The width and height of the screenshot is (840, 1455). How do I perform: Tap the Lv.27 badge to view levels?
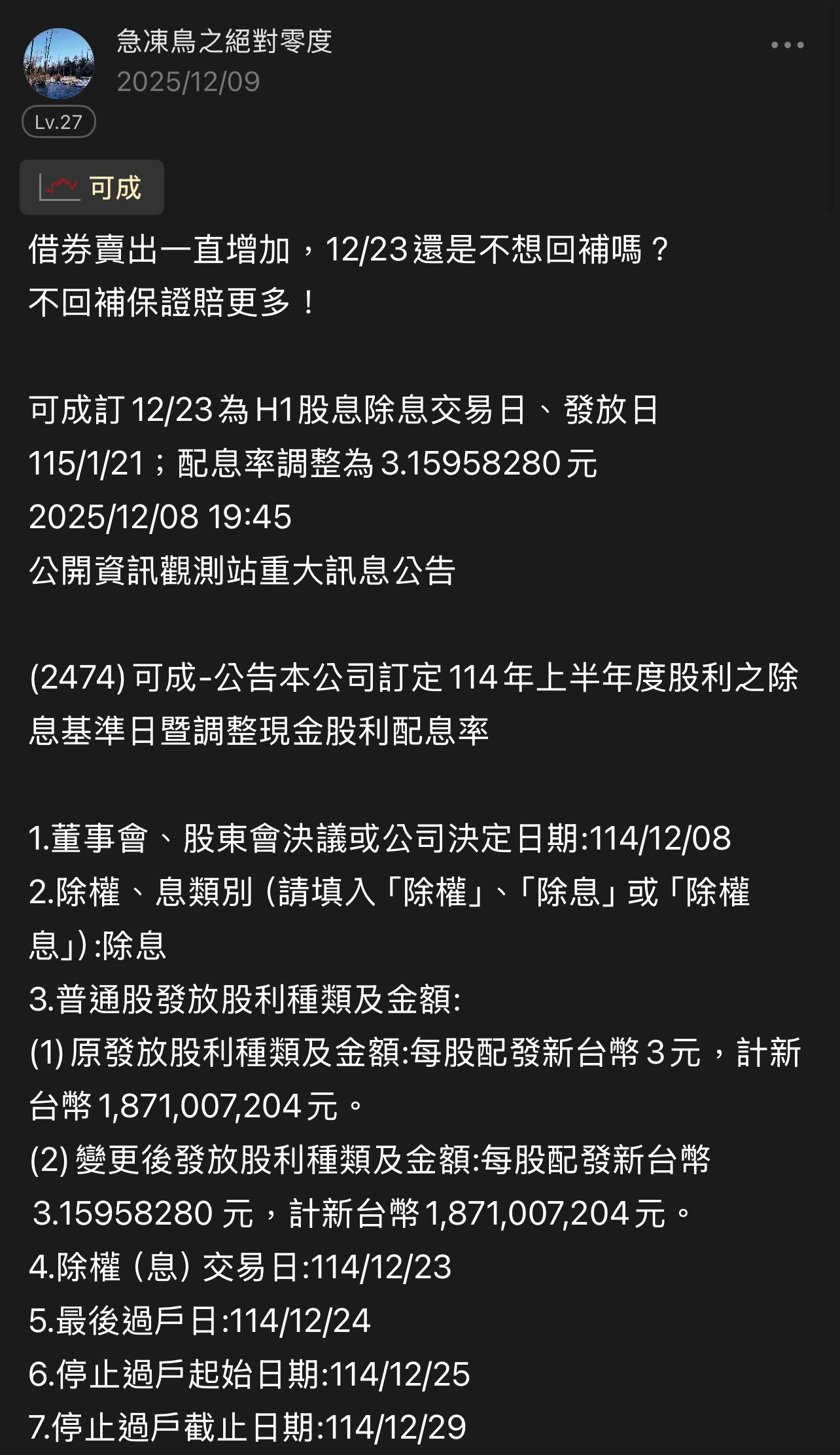pos(59,121)
